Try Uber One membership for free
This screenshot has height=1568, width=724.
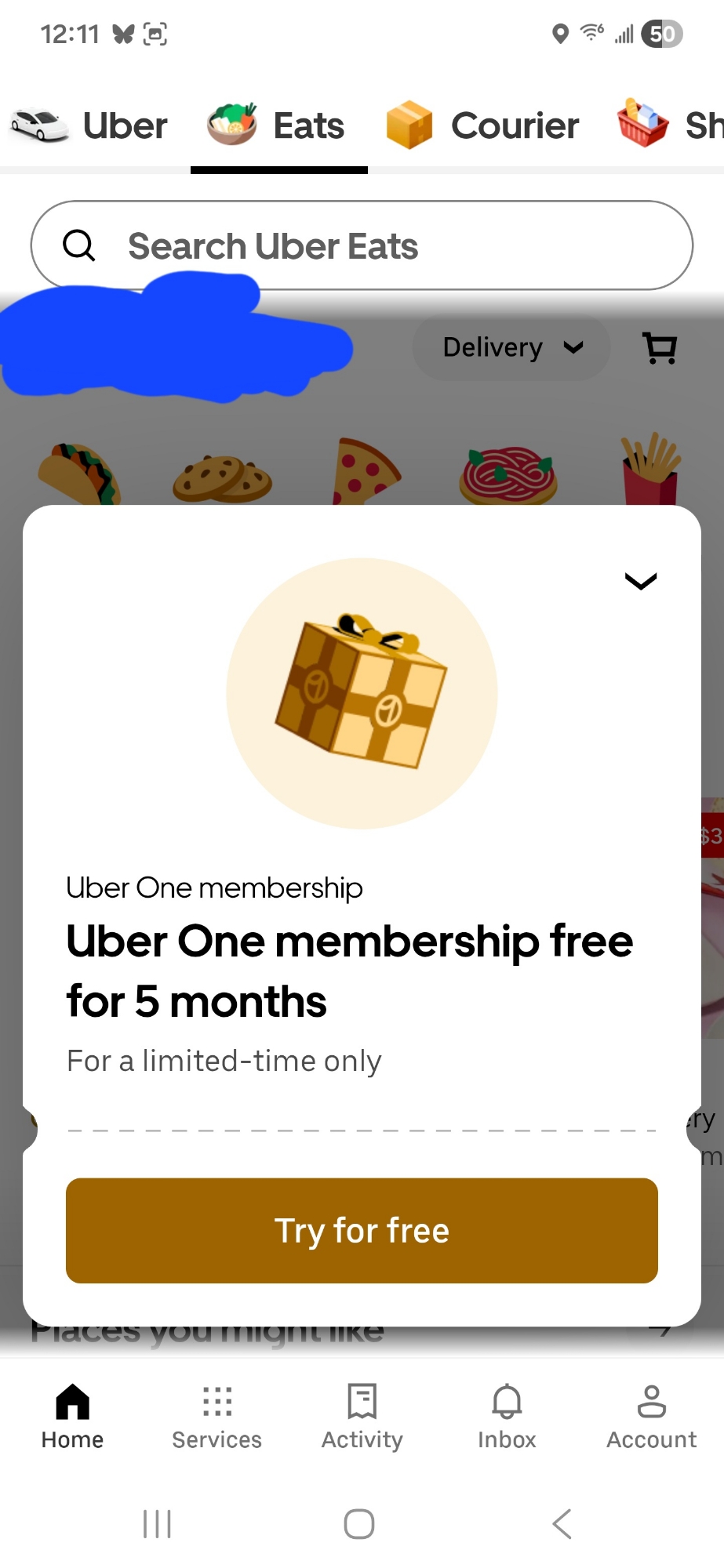[362, 1230]
